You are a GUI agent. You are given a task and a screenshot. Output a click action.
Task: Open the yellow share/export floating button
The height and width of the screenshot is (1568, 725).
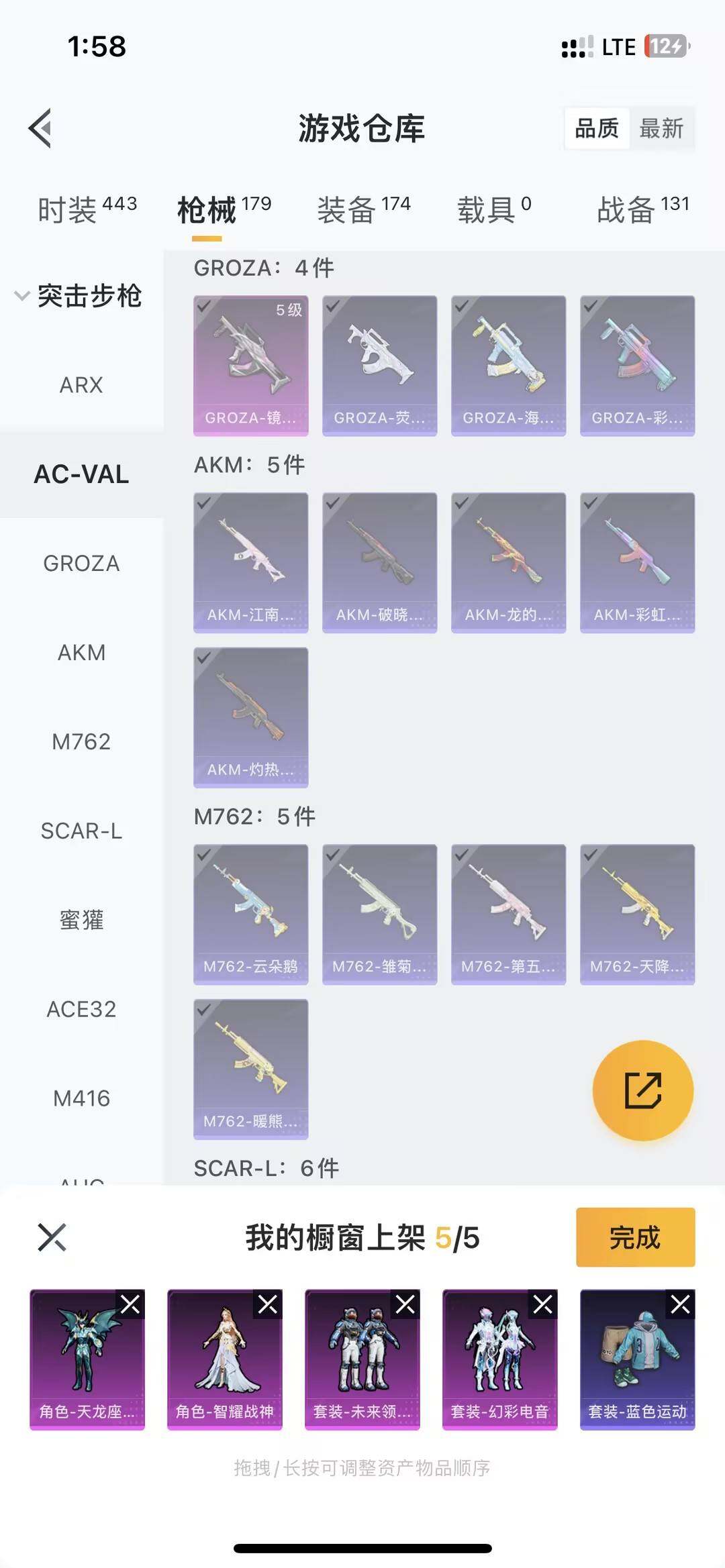coord(641,1090)
